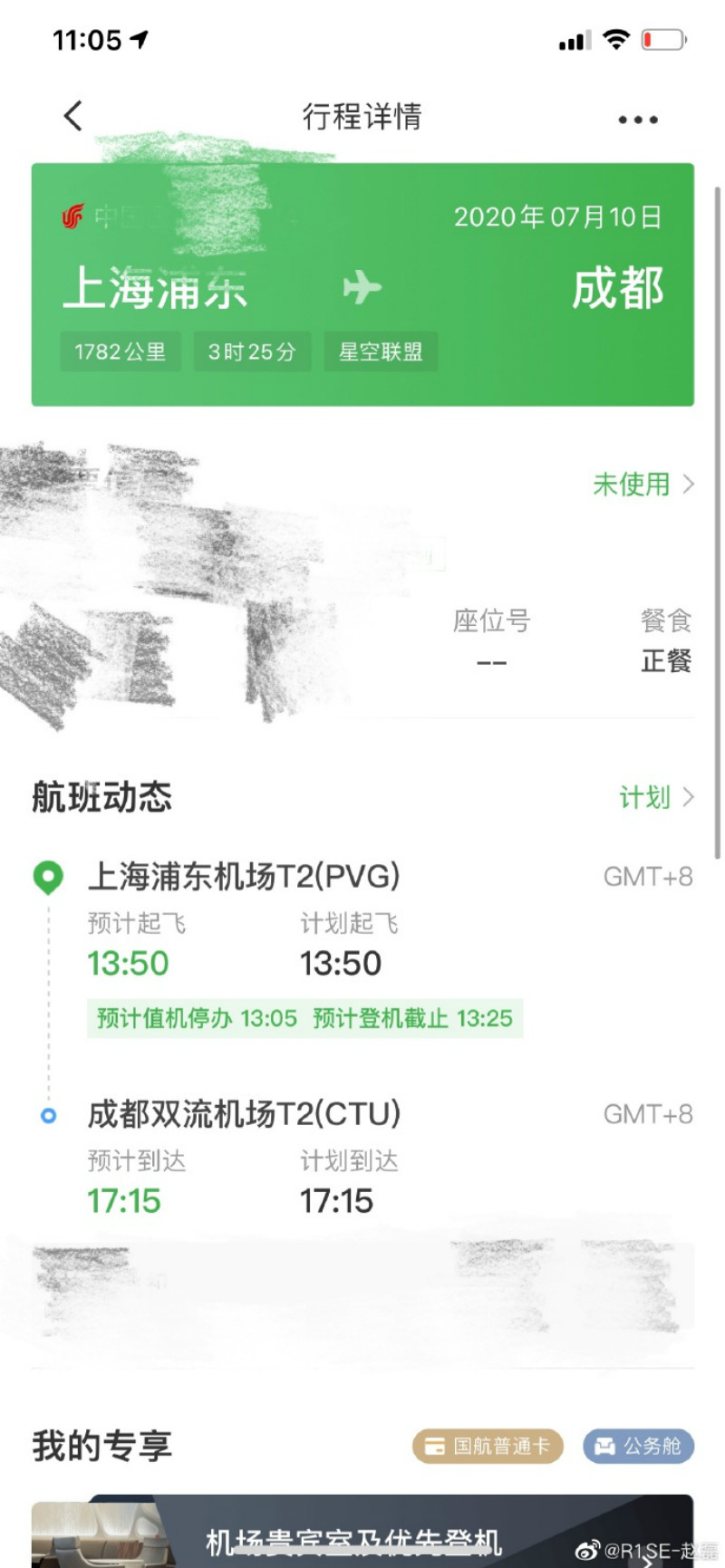This screenshot has width=725, height=1568.
Task: Tap the 国航普通卡 membership chip
Action: pos(488,1446)
